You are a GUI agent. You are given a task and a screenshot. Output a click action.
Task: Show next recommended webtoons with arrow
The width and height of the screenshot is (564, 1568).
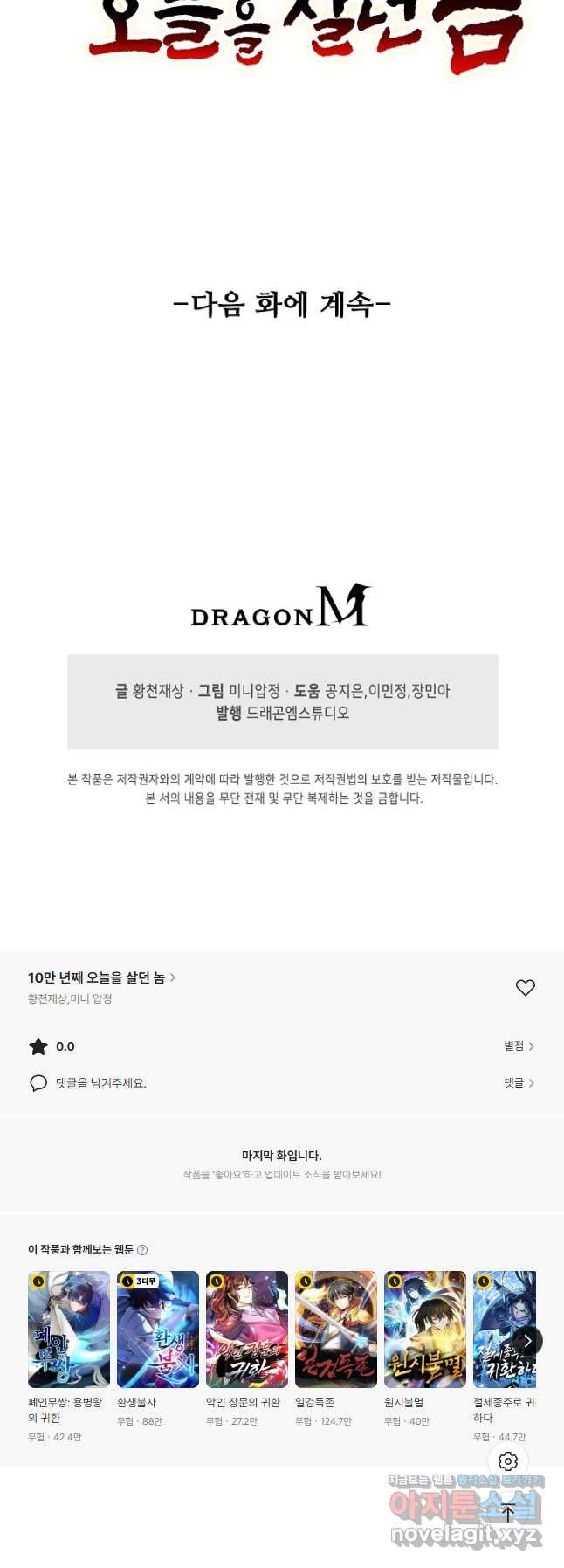coord(527,1341)
